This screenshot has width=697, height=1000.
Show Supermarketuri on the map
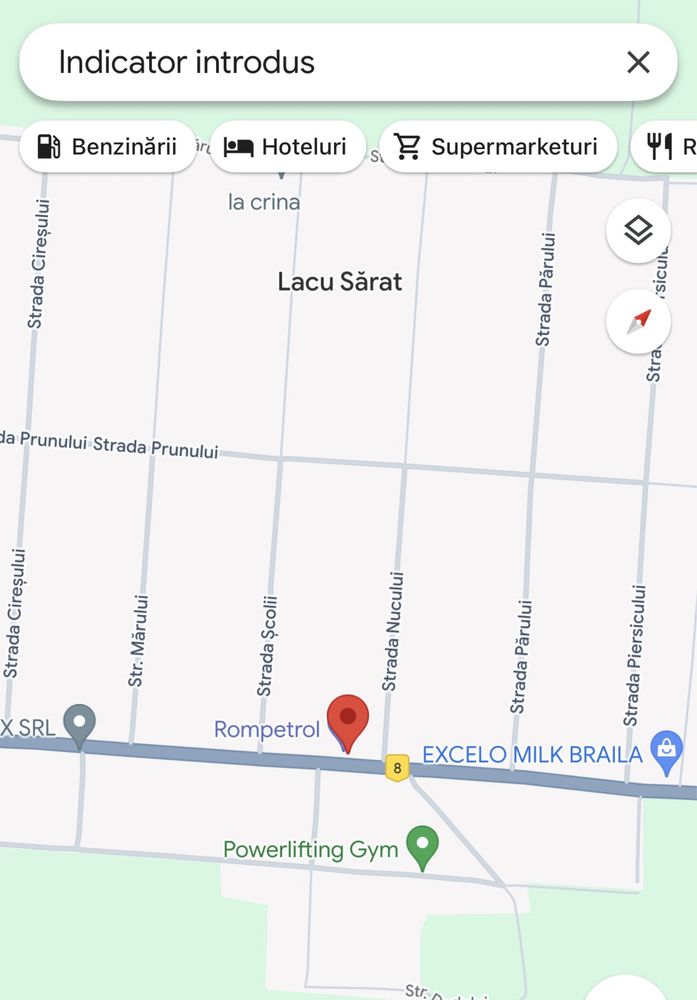click(496, 148)
